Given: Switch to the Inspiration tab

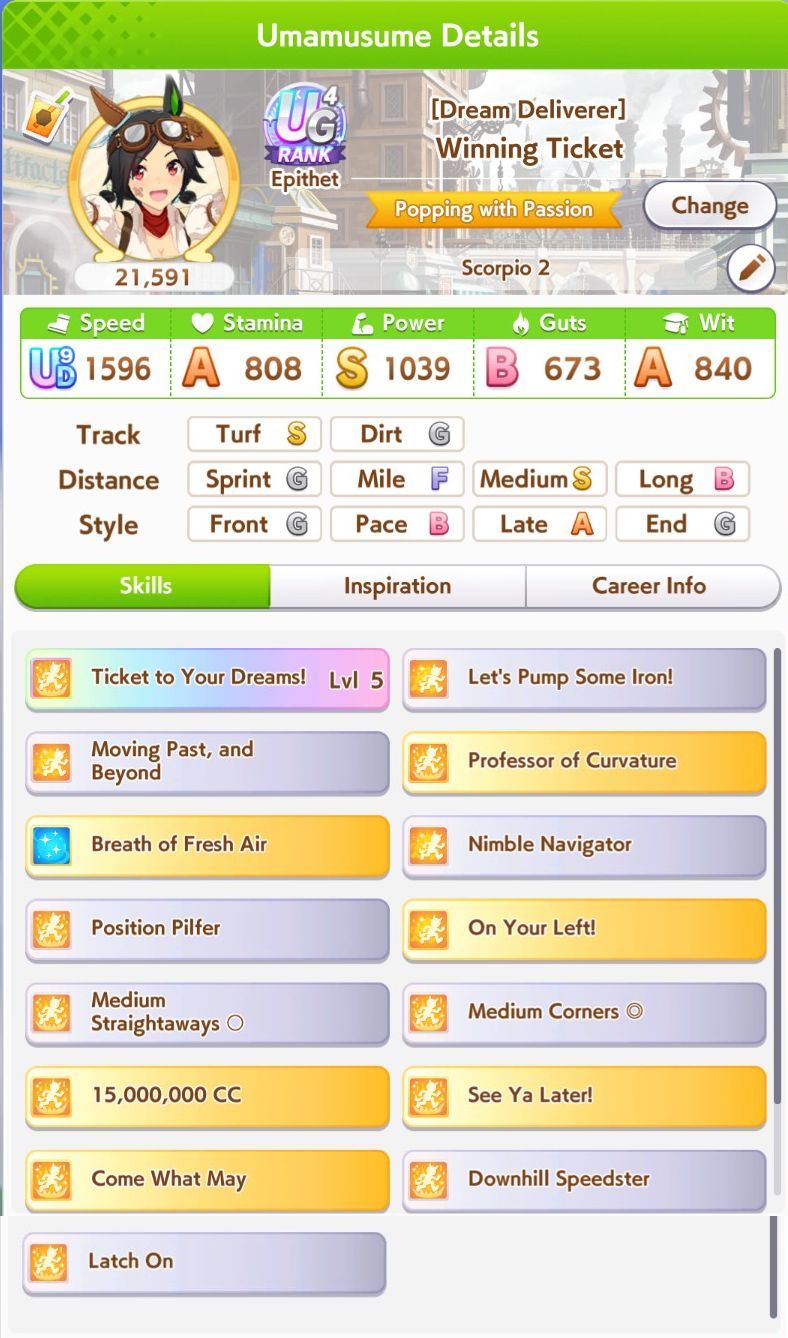Looking at the screenshot, I should coord(397,586).
